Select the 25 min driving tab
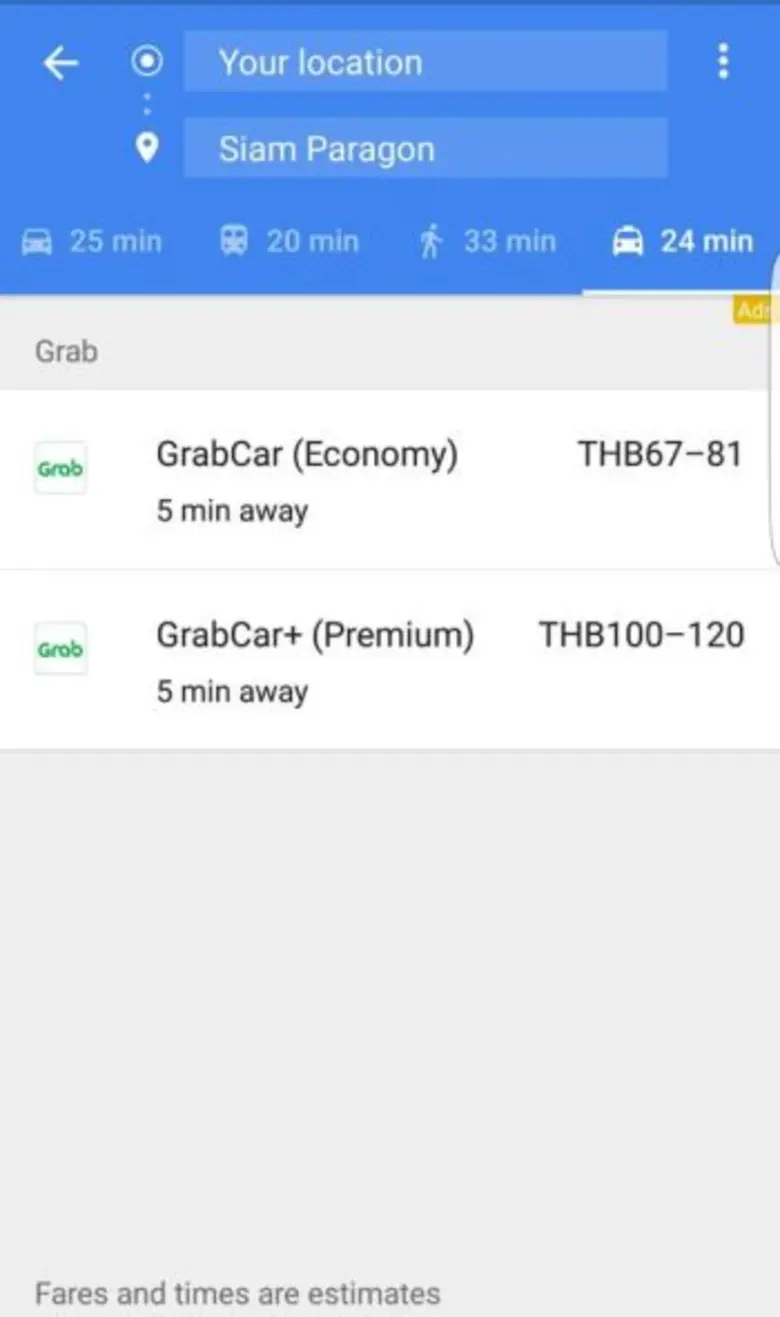The image size is (780, 1317). point(92,240)
